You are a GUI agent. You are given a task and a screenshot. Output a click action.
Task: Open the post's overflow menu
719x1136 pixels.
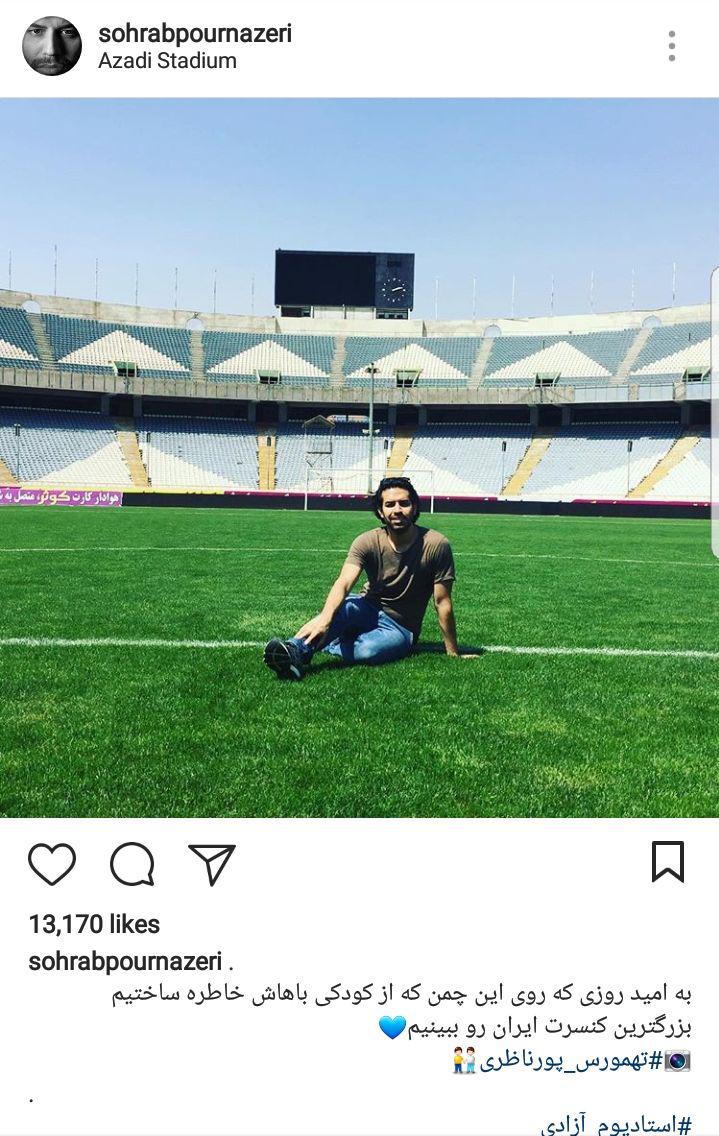(x=672, y=46)
